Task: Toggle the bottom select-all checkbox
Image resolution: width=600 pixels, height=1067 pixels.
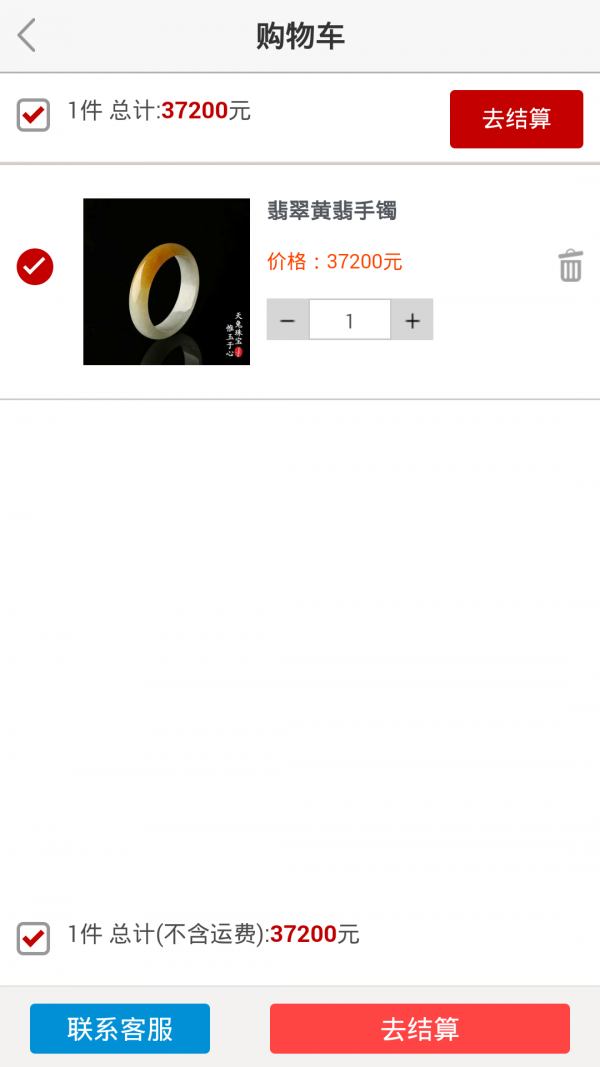Action: click(34, 938)
